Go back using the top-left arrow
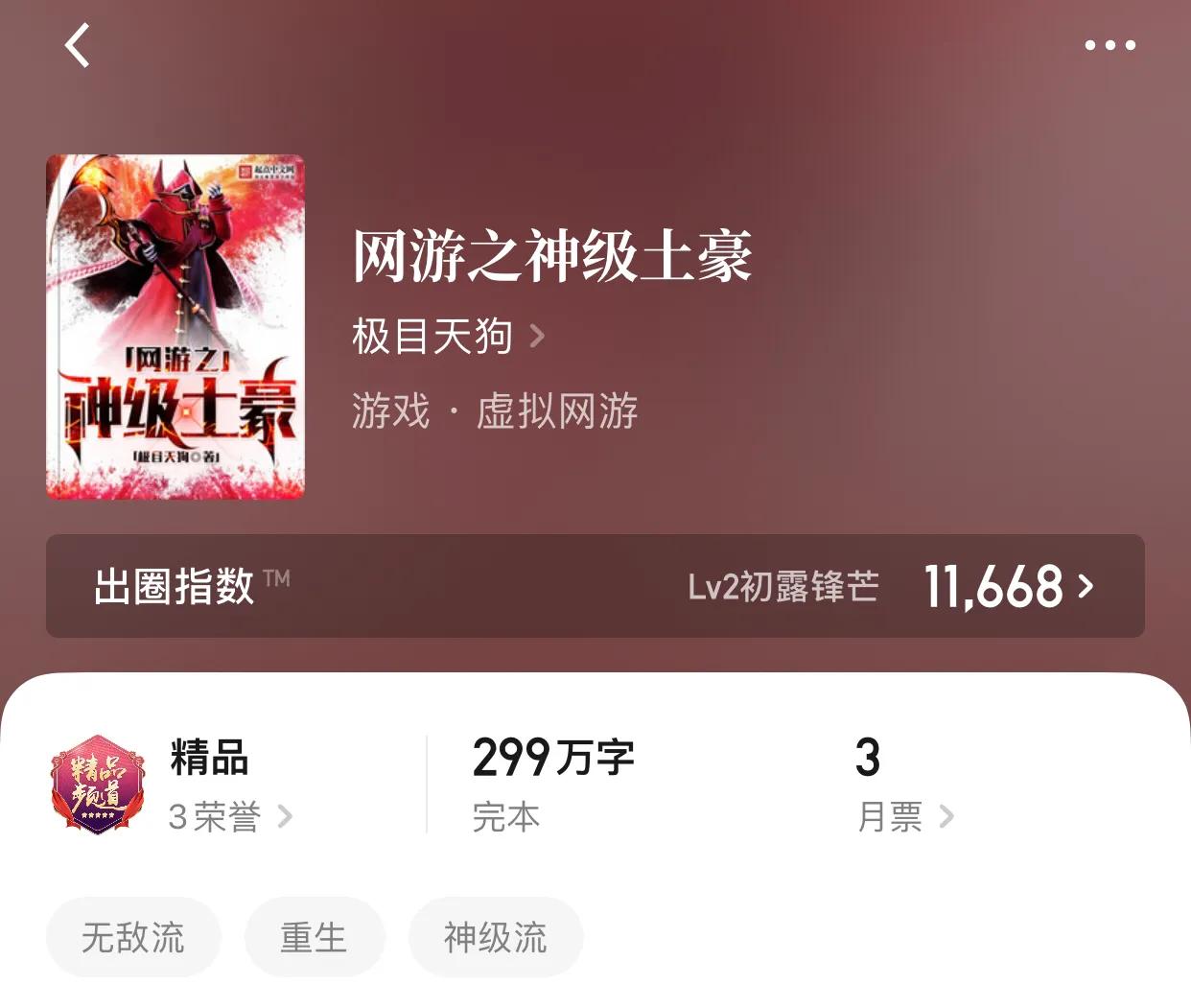1191x1008 pixels. tap(78, 46)
